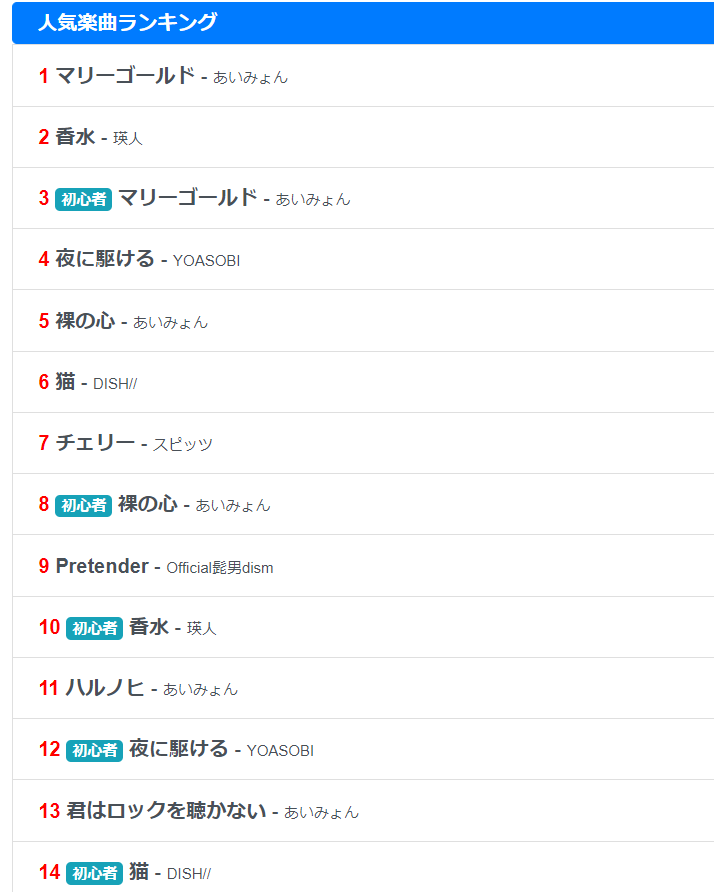Open rank 14 beginner 猫 by DISH//
This screenshot has width=714, height=892.
[139, 872]
